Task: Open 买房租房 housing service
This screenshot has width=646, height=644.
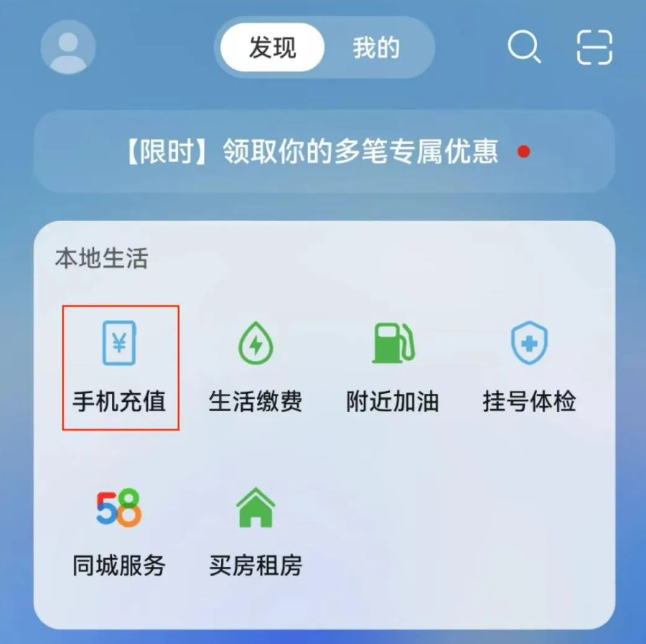Action: tap(255, 531)
